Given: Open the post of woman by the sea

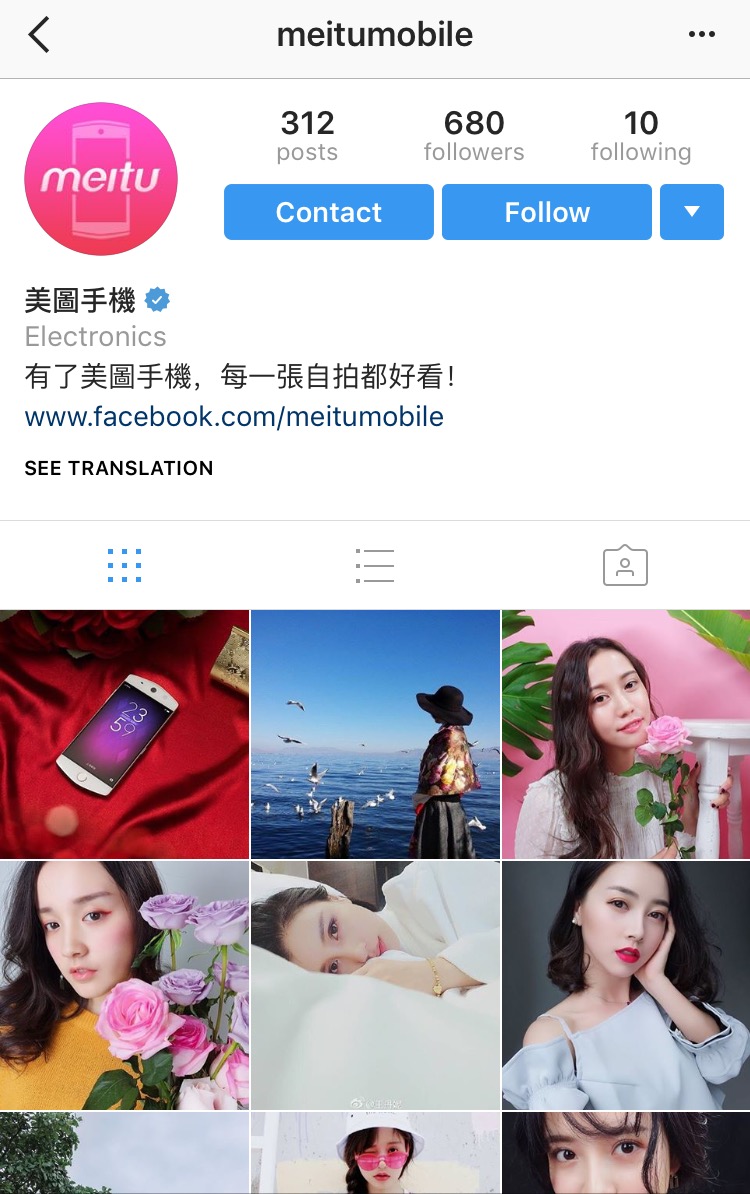Looking at the screenshot, I should (375, 734).
